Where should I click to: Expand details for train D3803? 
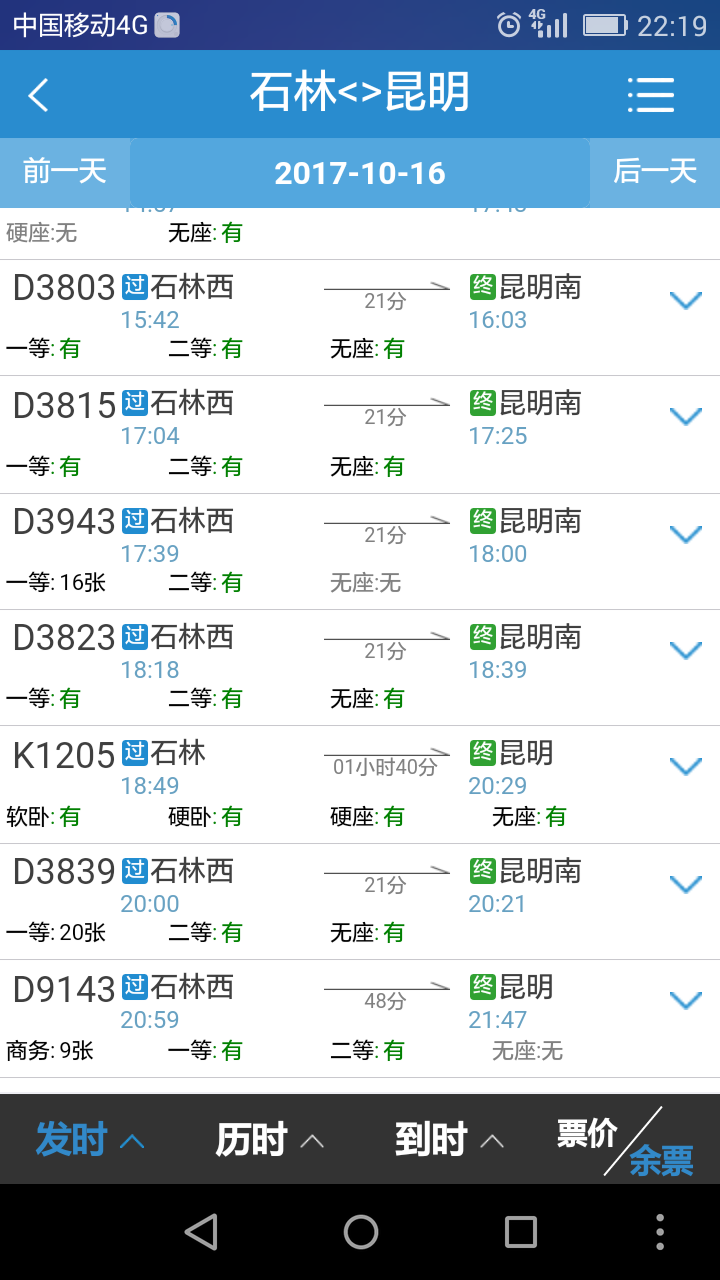pyautogui.click(x=685, y=300)
